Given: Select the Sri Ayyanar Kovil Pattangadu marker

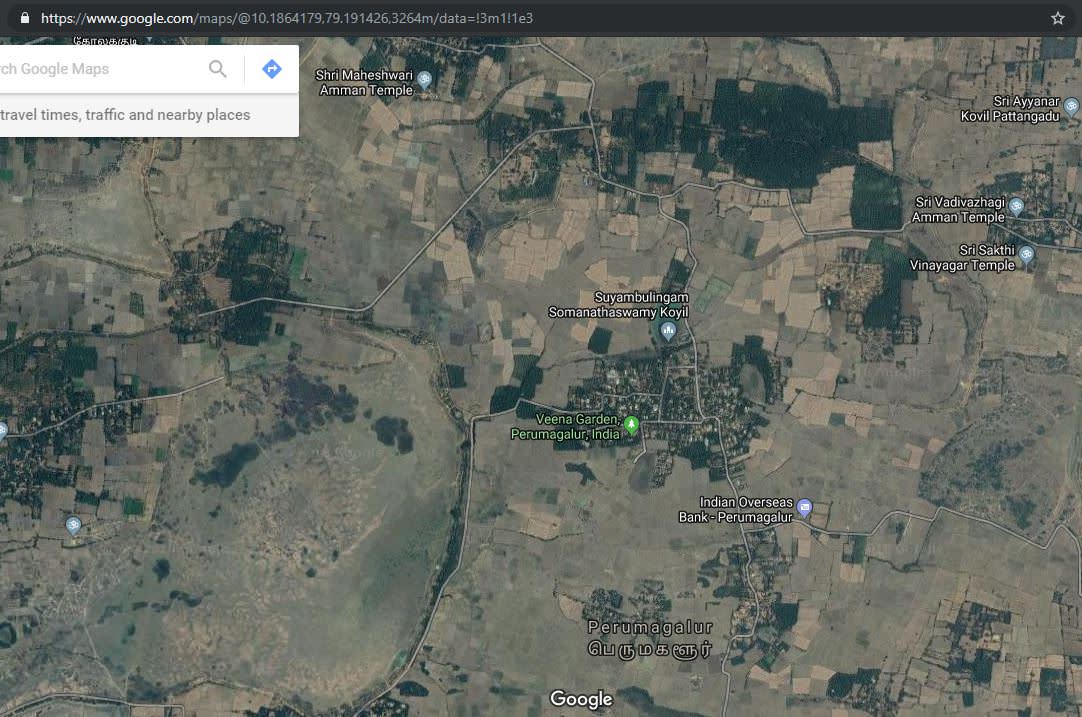Looking at the screenshot, I should coord(1071,106).
